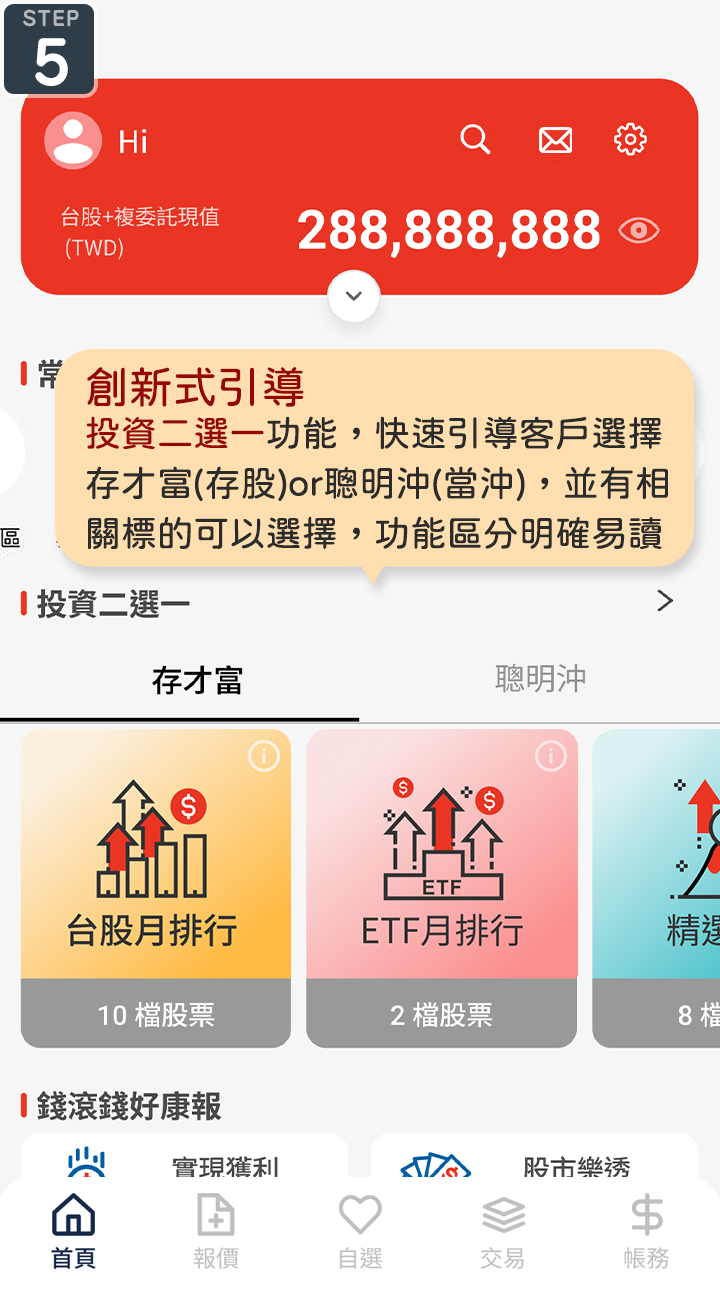Open the settings gear icon
The width and height of the screenshot is (720, 1300).
point(630,140)
